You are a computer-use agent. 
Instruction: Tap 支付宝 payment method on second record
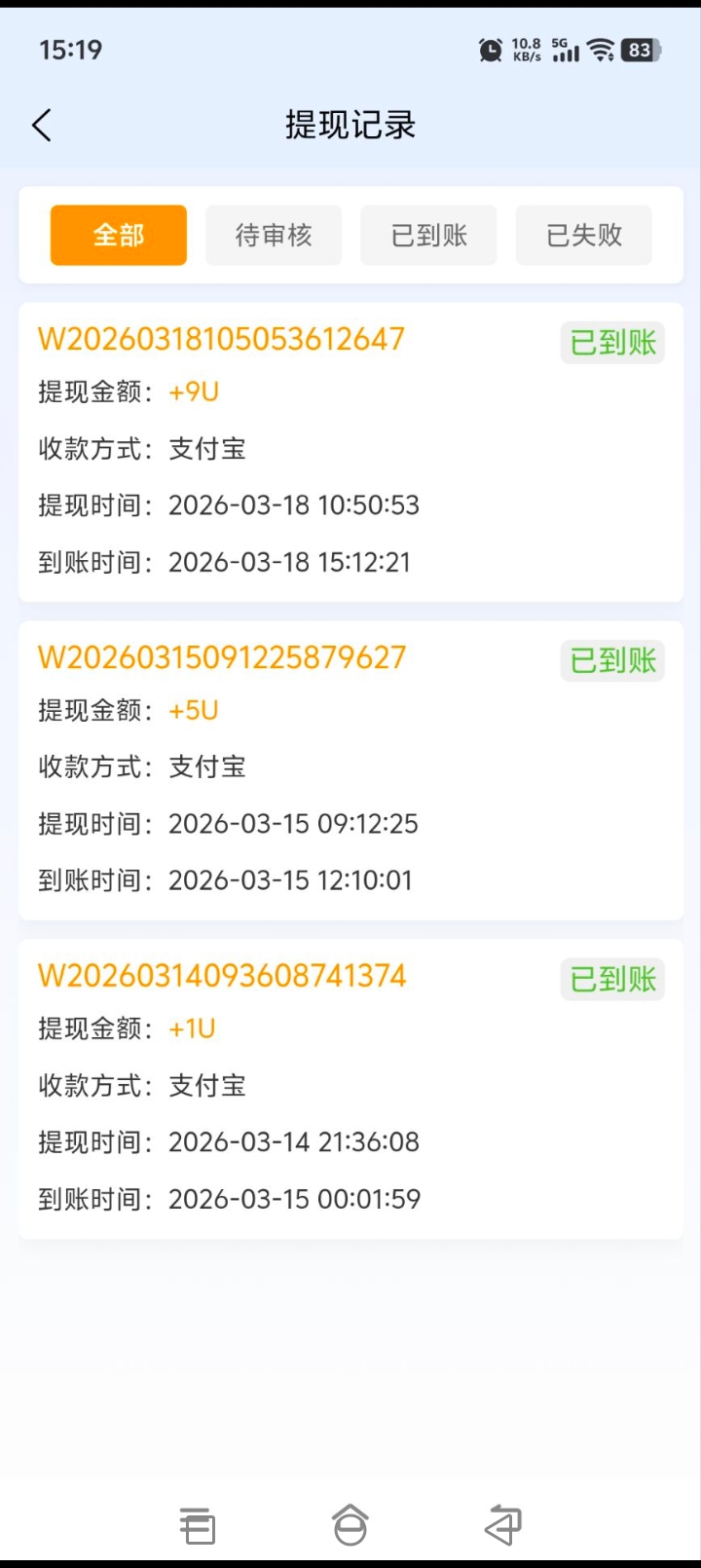(206, 767)
